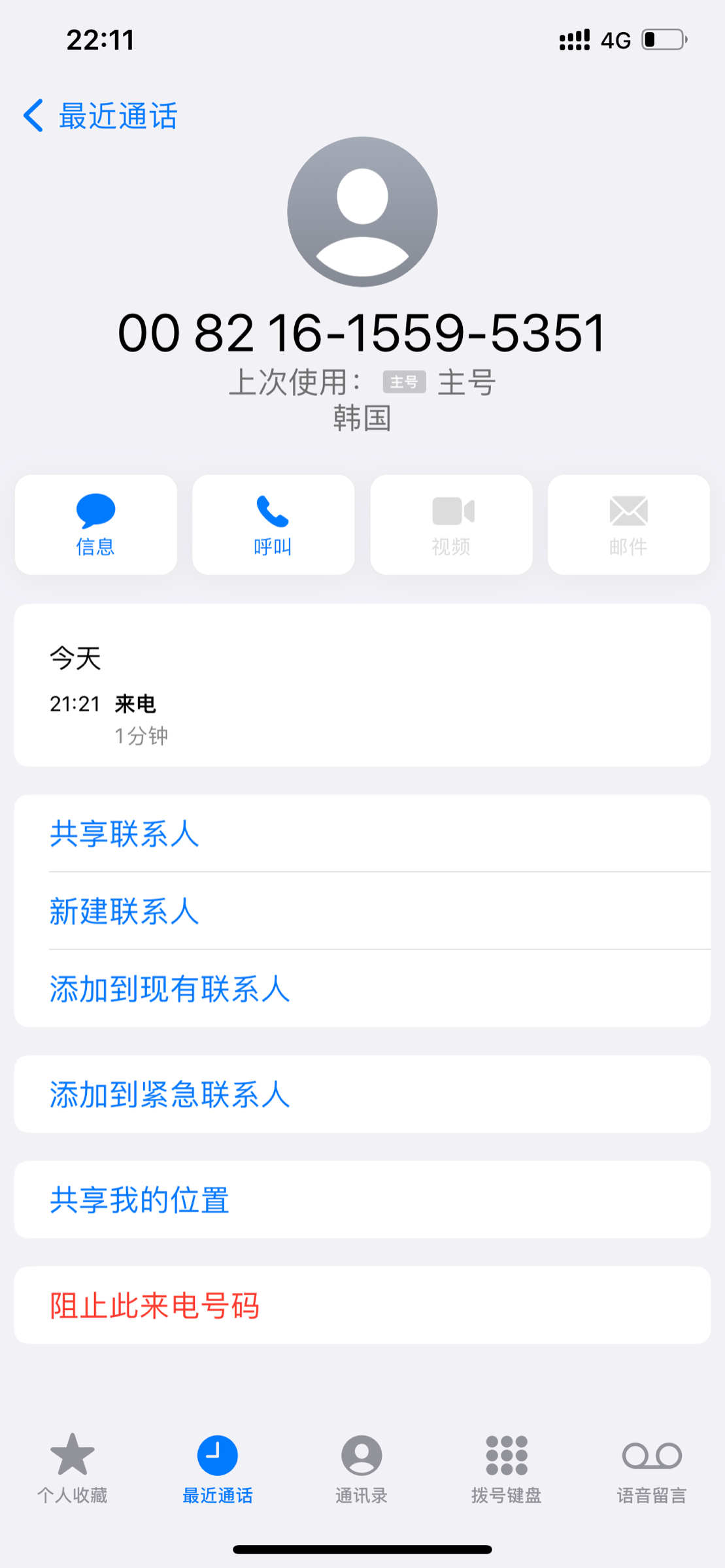Tap the 信息 message icon
The height and width of the screenshot is (1568, 725).
(94, 516)
